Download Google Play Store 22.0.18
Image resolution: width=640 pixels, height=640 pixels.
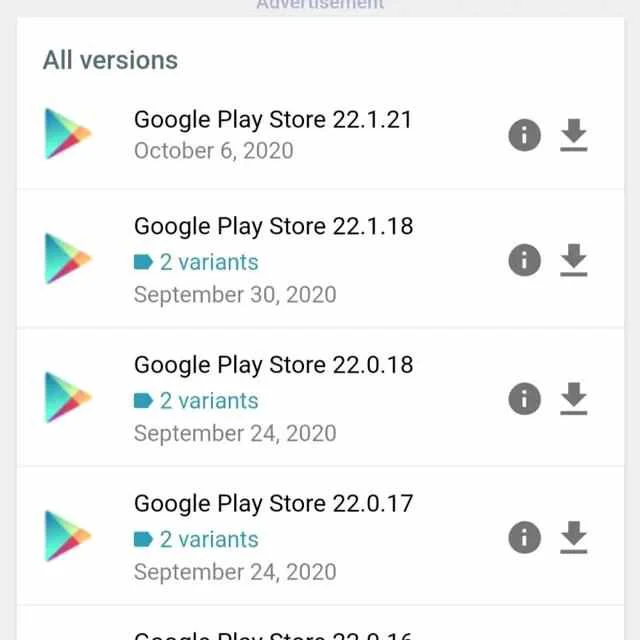pyautogui.click(x=573, y=399)
